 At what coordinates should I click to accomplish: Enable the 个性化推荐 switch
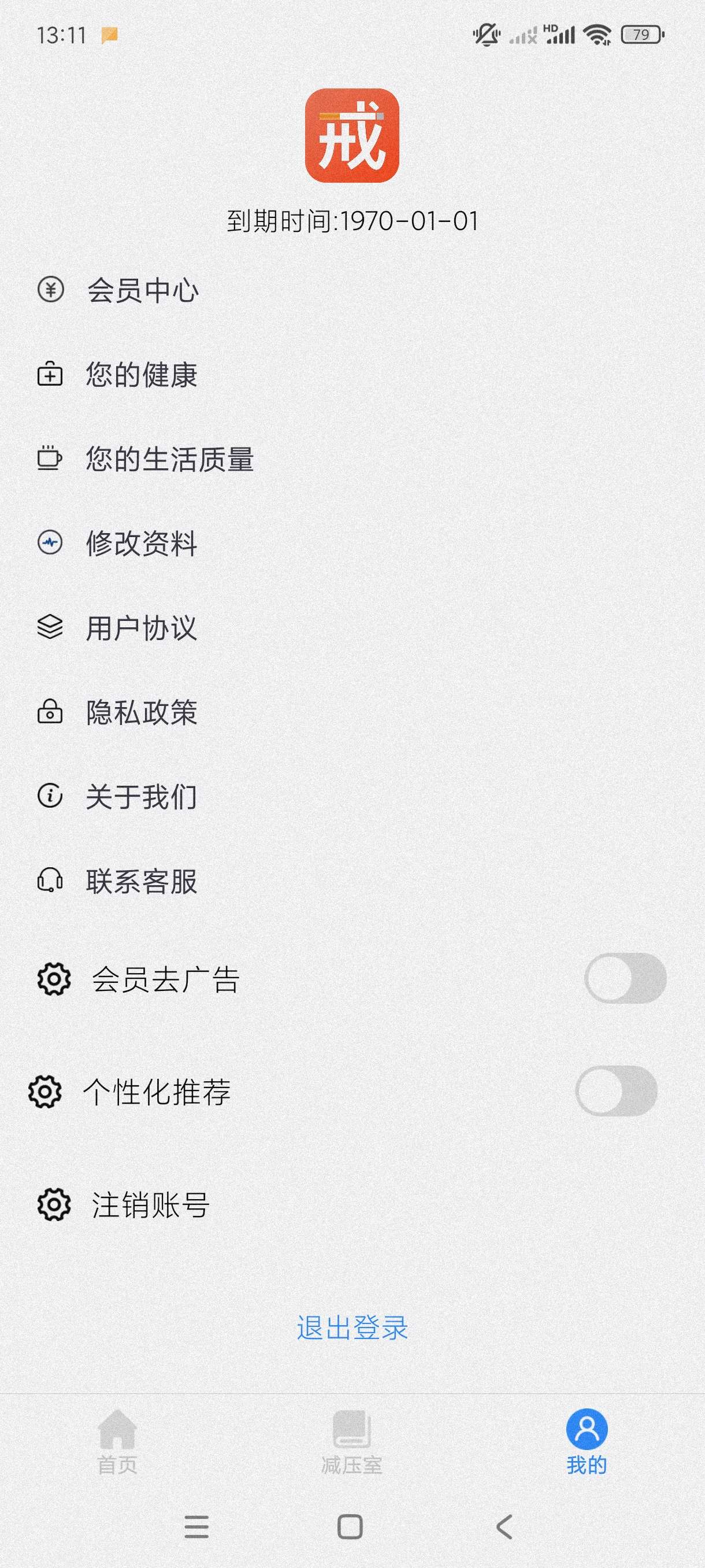(615, 1091)
